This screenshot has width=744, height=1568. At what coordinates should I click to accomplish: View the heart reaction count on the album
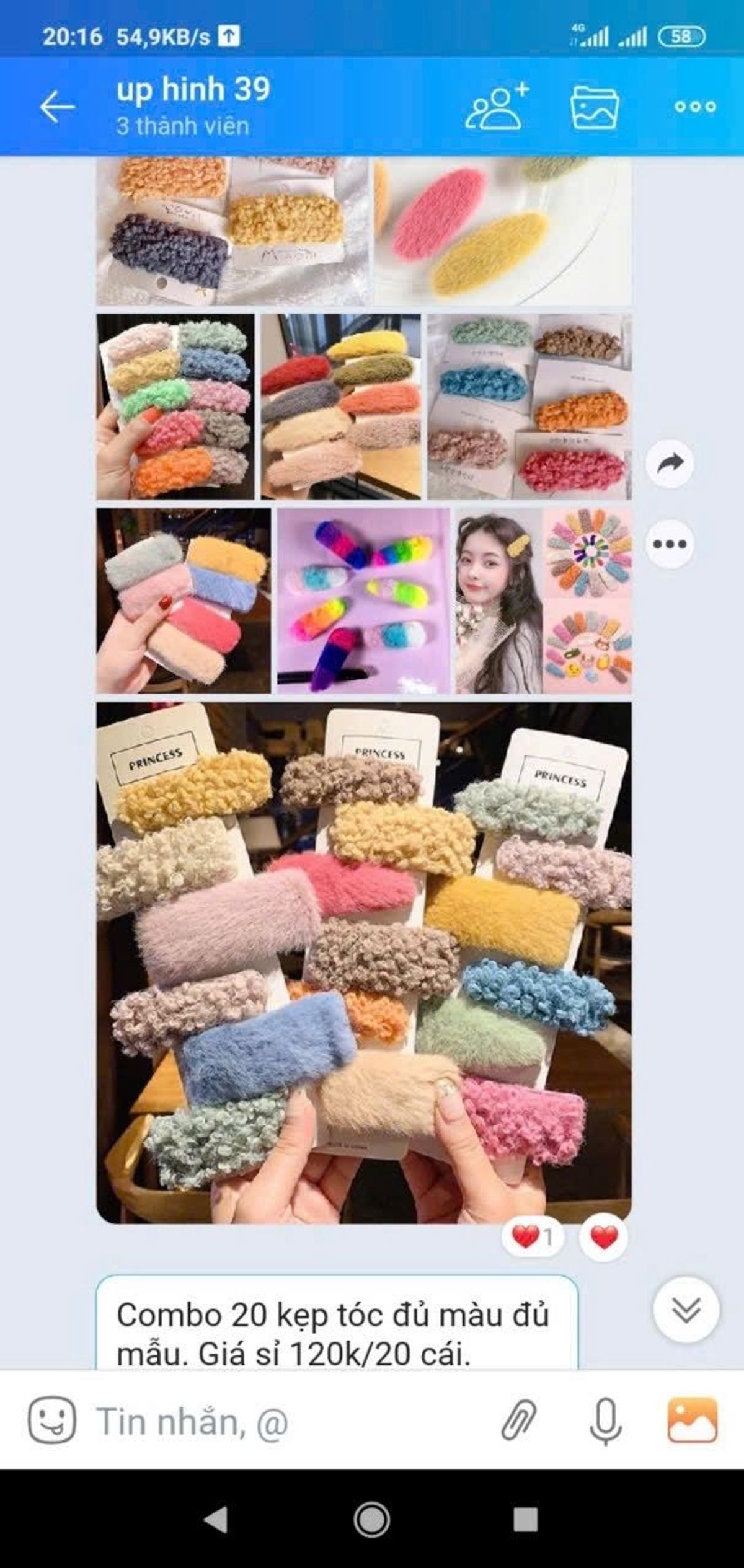[x=532, y=1237]
